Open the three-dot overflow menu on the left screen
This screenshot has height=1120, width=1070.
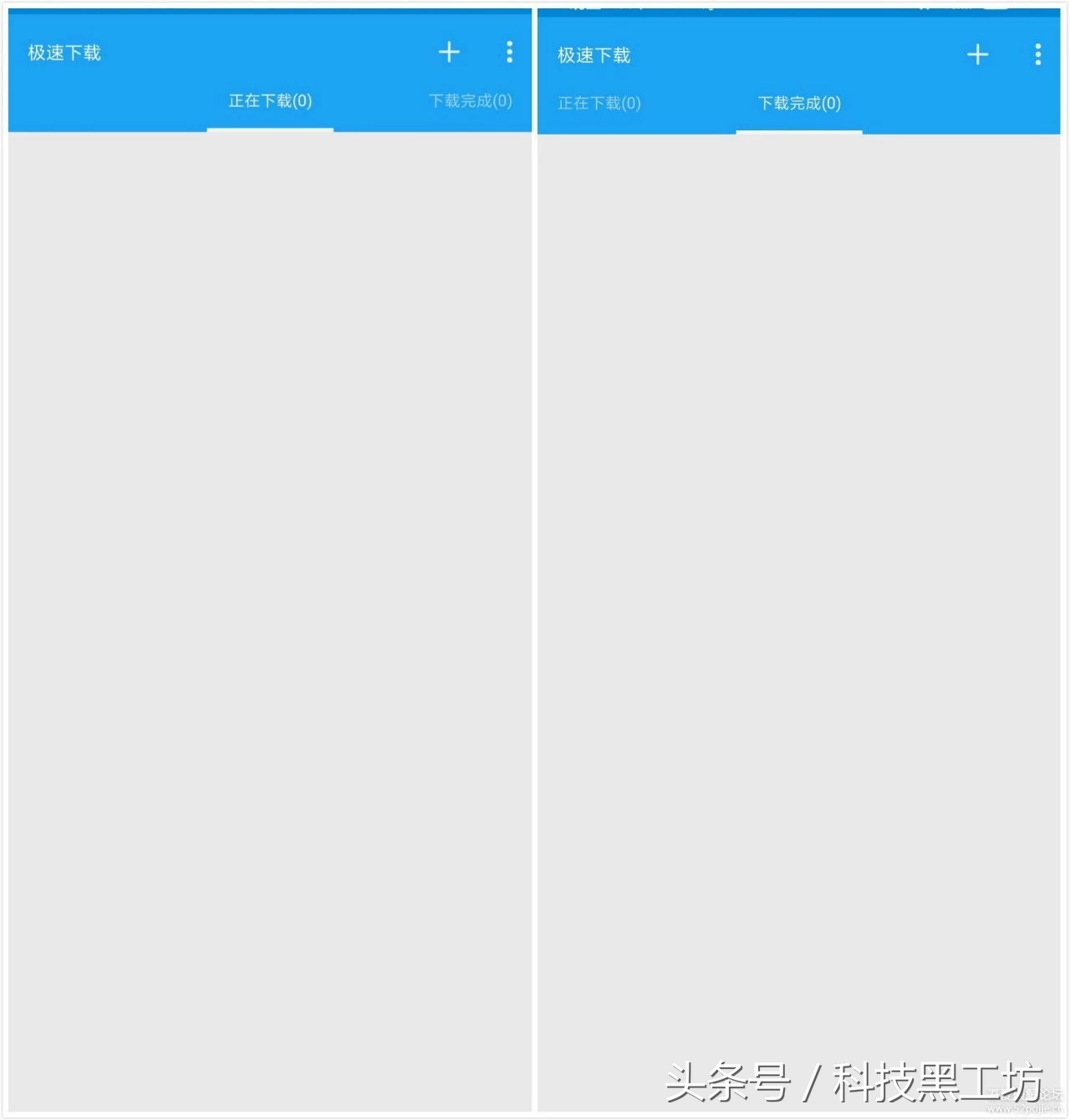click(508, 52)
